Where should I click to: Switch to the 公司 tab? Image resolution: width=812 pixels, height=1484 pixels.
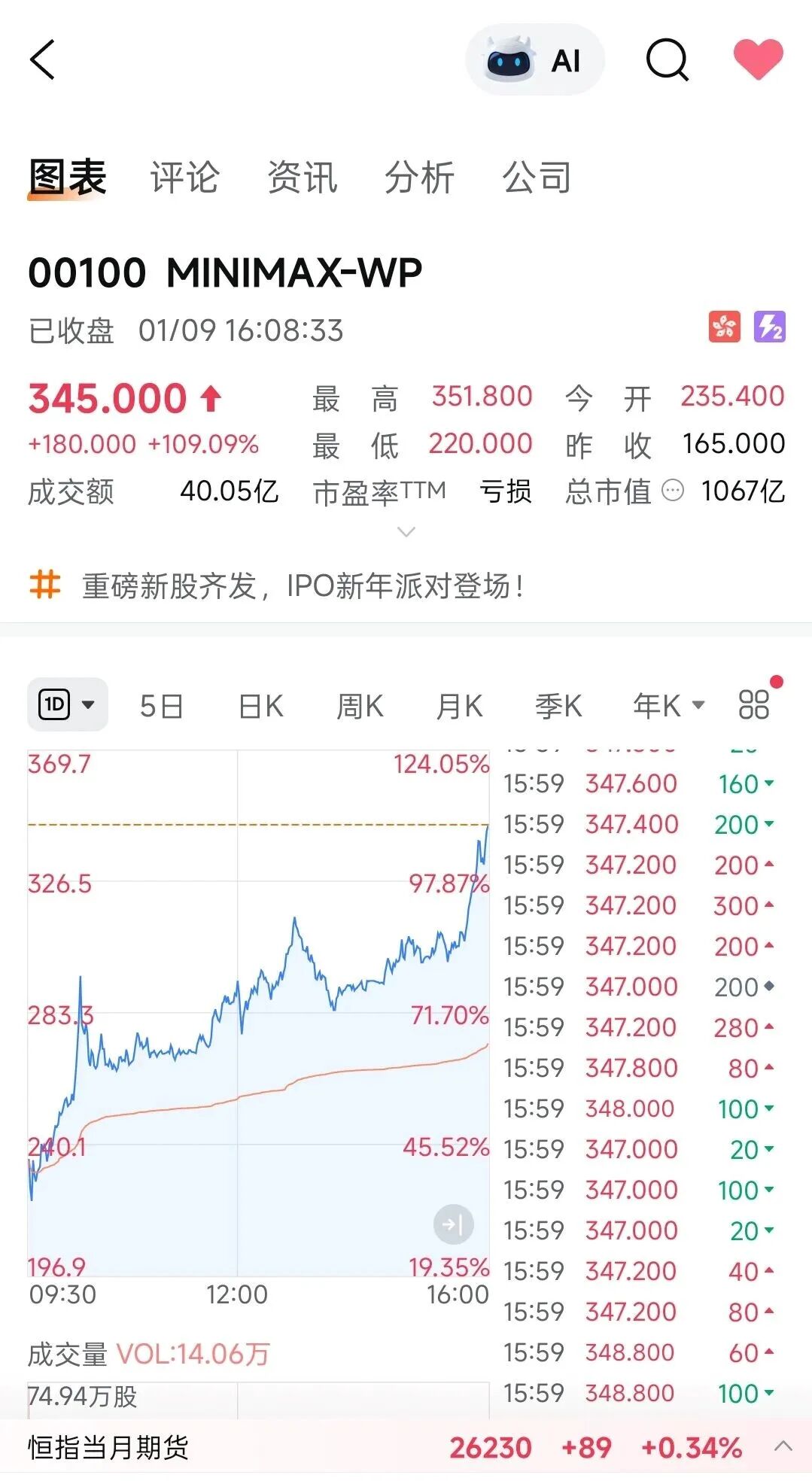coord(537,177)
